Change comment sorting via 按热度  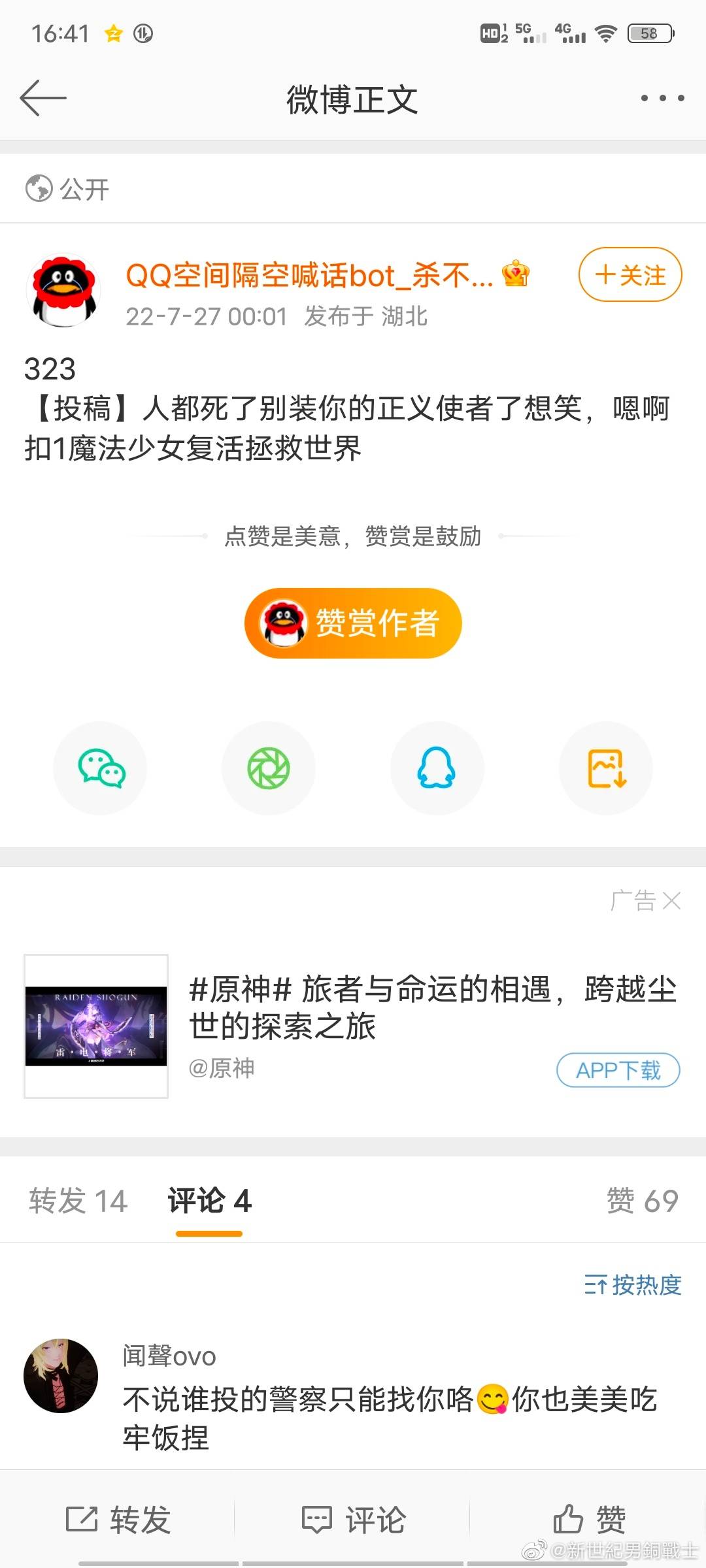tap(632, 1285)
